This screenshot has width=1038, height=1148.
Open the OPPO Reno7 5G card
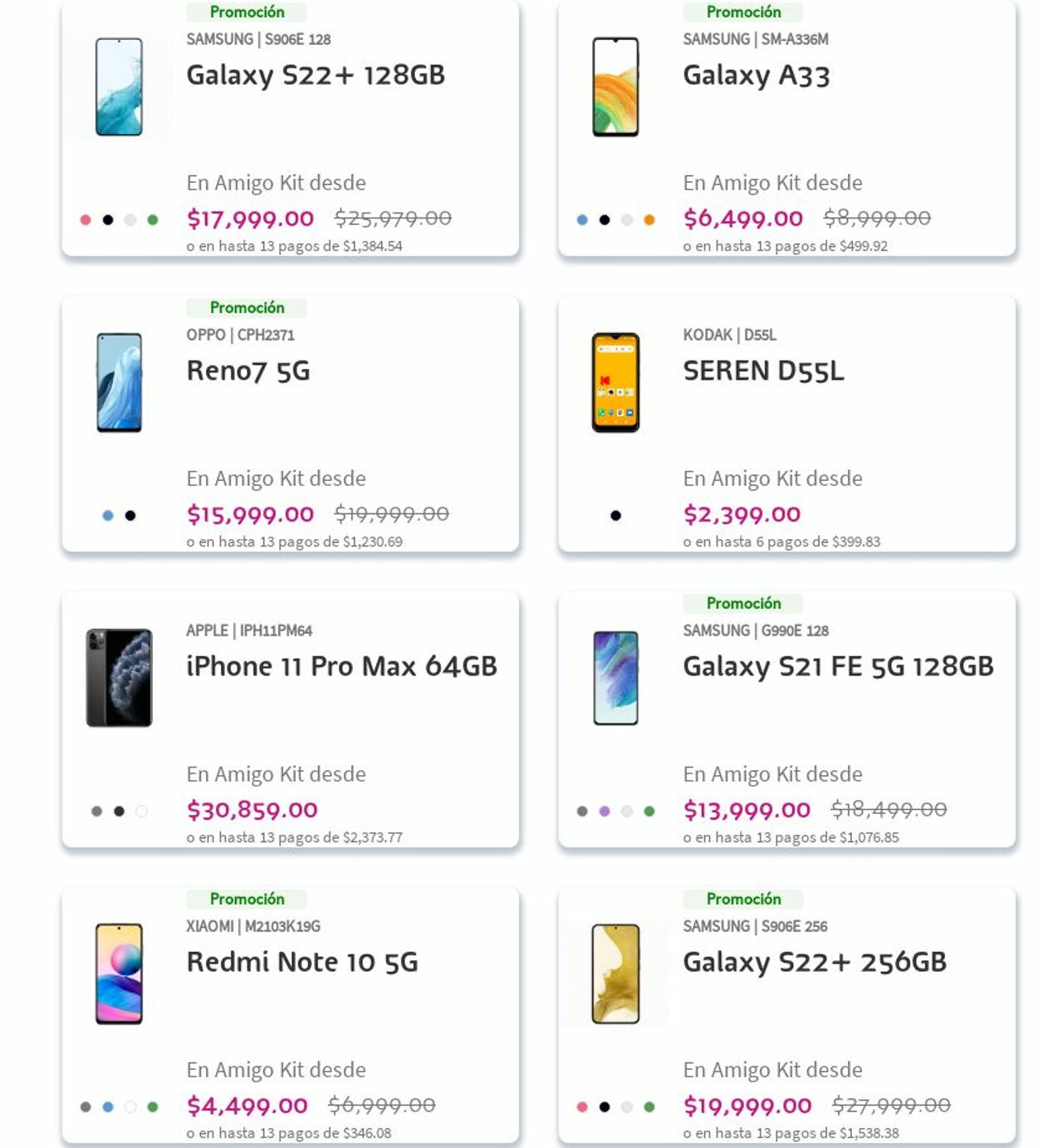pos(248,370)
